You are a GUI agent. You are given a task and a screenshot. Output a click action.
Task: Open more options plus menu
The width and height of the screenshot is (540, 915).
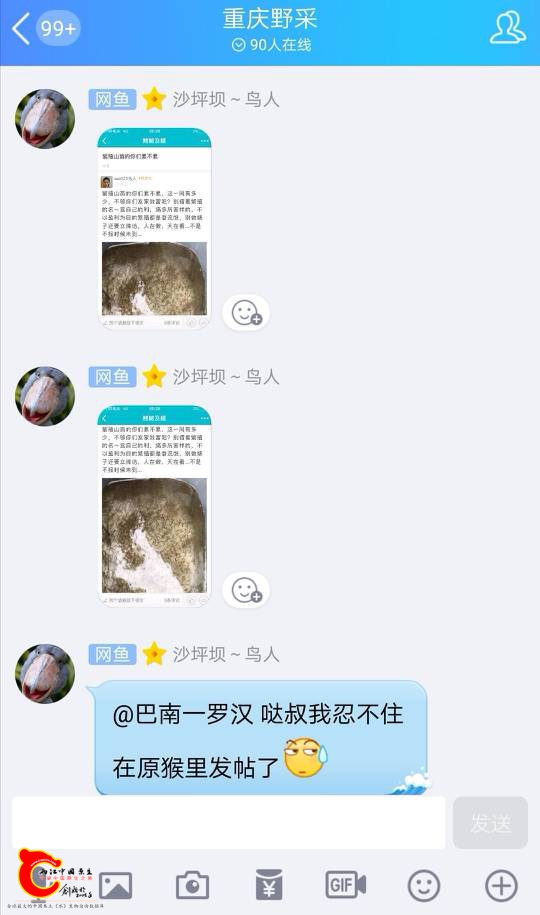[x=501, y=885]
